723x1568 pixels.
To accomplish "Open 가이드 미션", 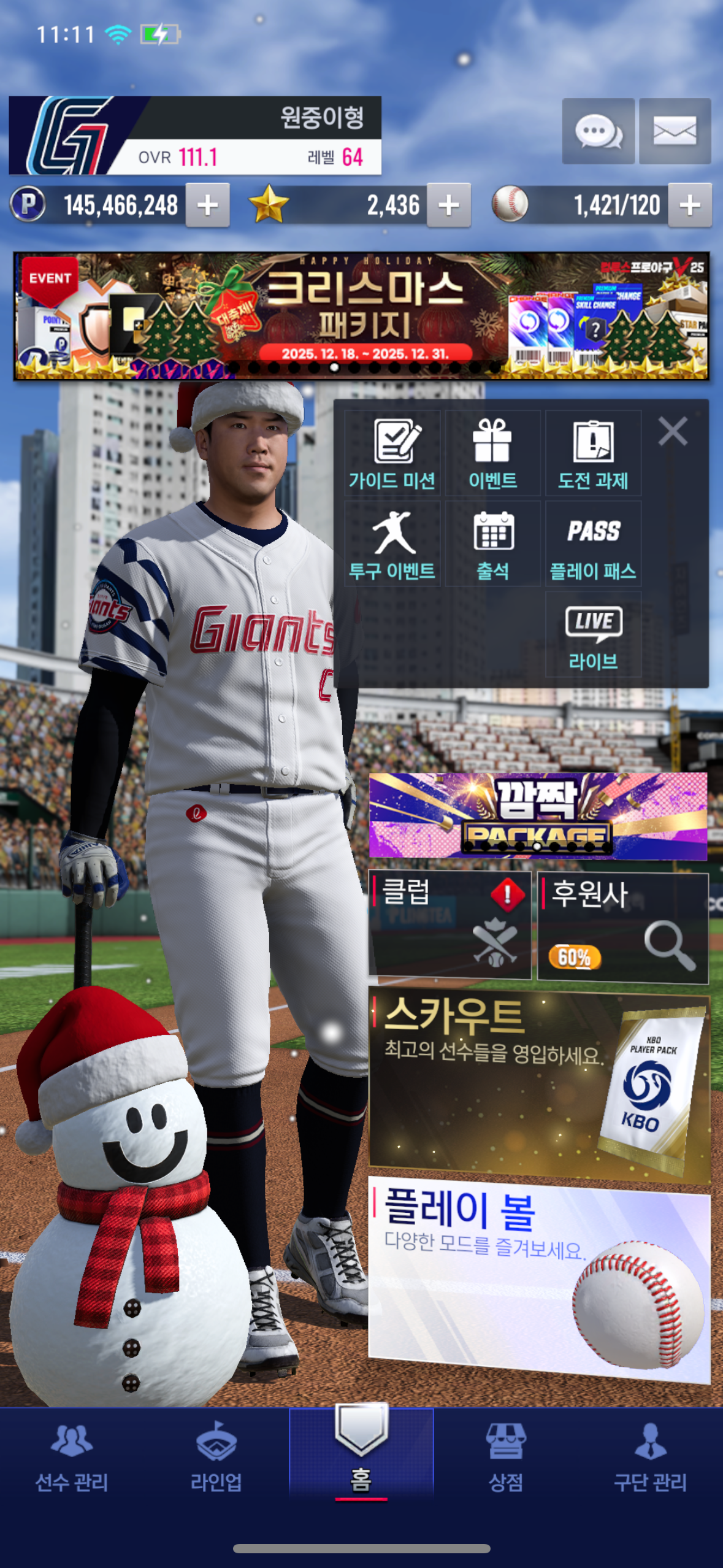I will pyautogui.click(x=392, y=454).
